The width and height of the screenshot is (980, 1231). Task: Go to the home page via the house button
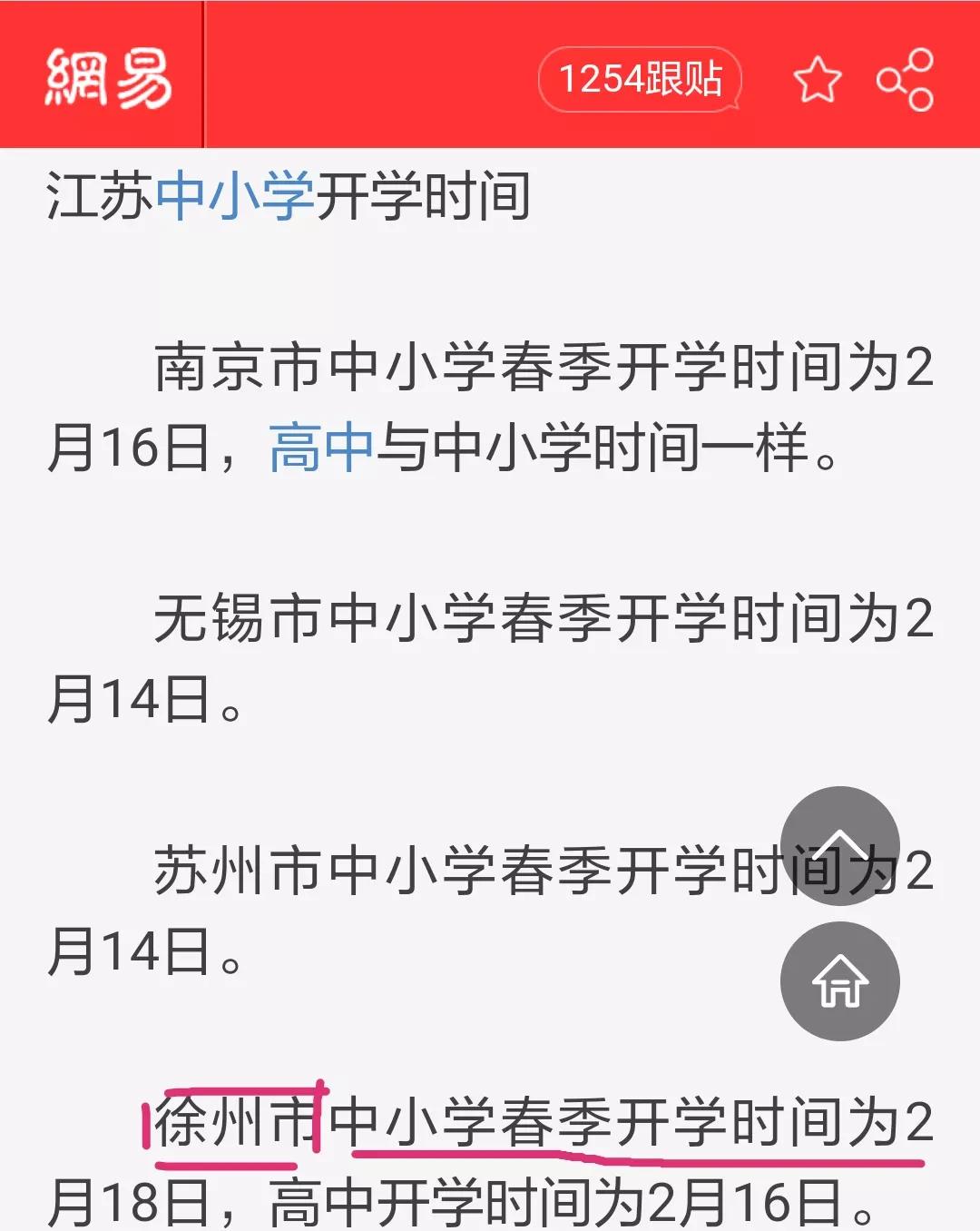(x=839, y=981)
